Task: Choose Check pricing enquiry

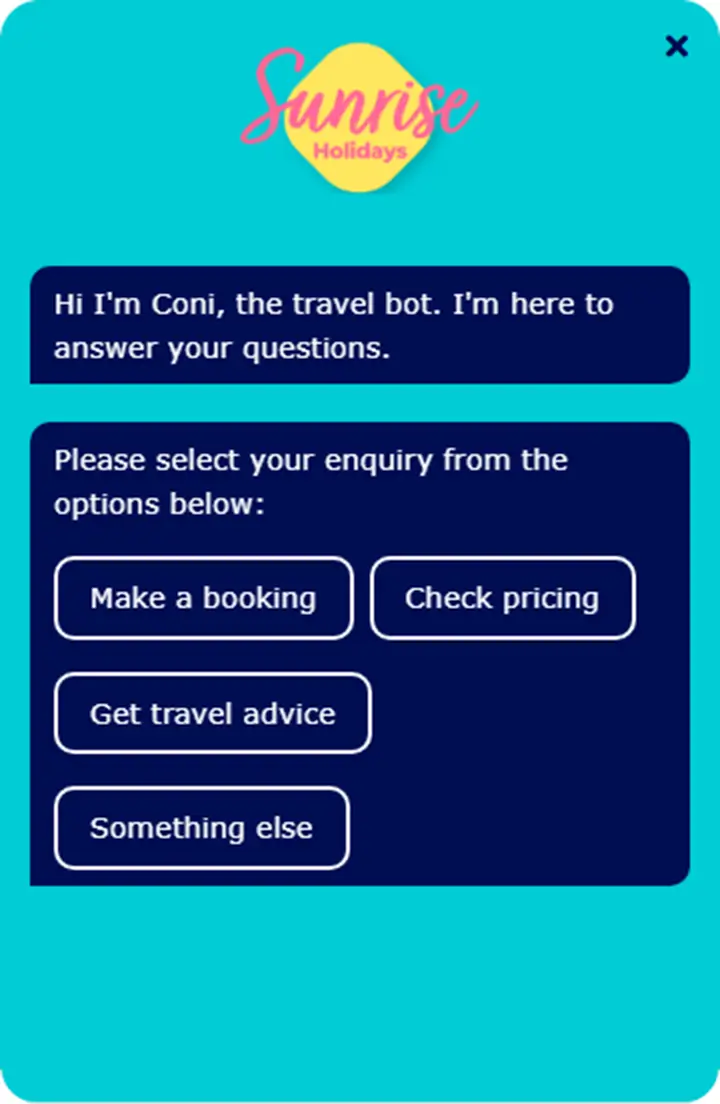Action: [502, 598]
